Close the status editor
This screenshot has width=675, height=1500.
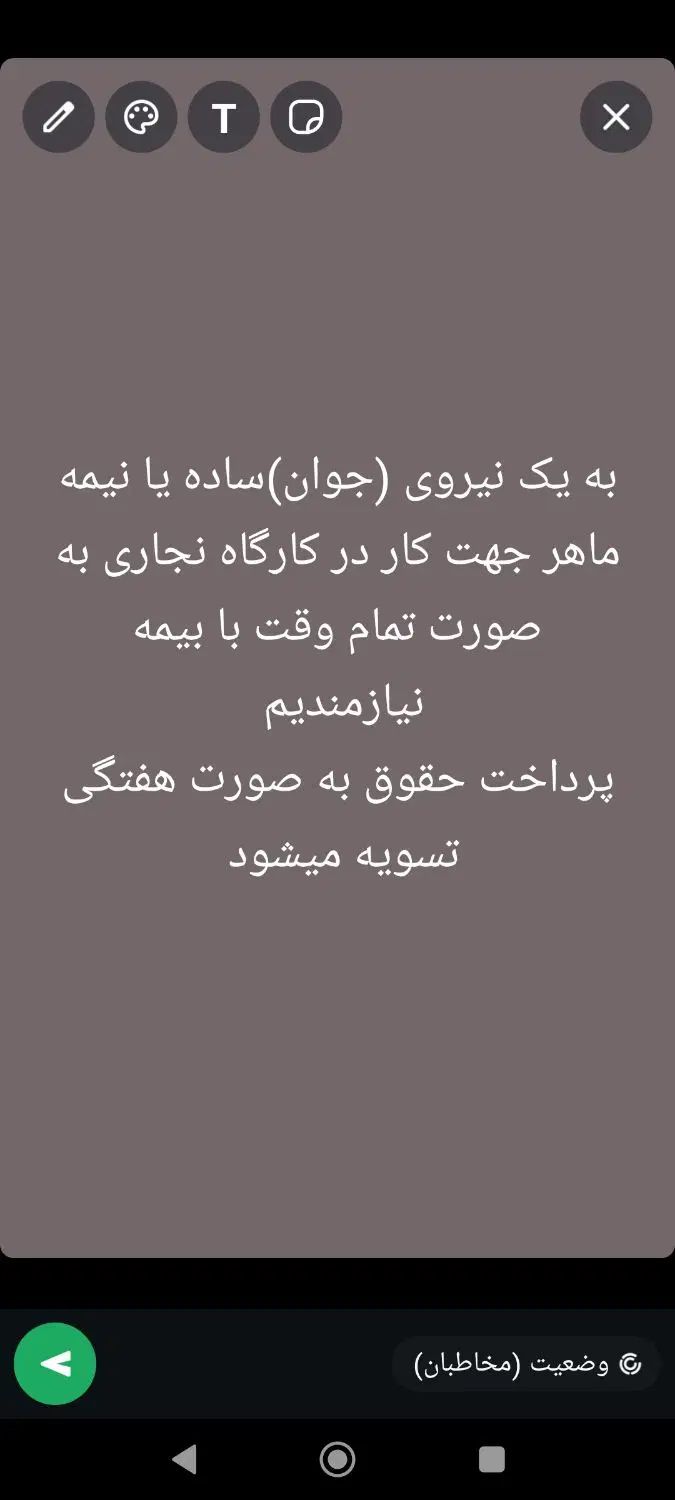click(616, 117)
